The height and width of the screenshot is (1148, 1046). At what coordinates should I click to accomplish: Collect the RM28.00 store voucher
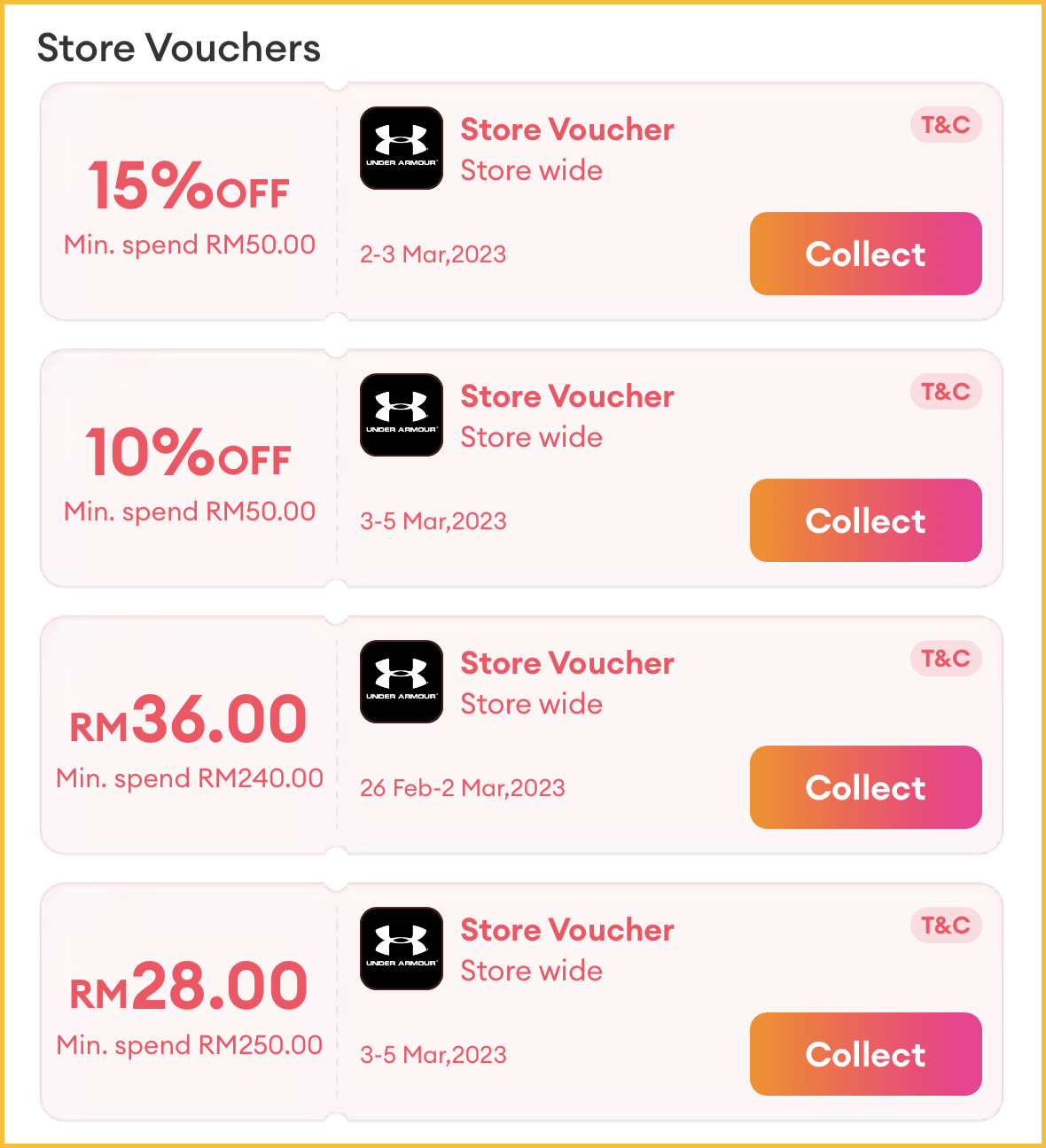pos(865,1054)
